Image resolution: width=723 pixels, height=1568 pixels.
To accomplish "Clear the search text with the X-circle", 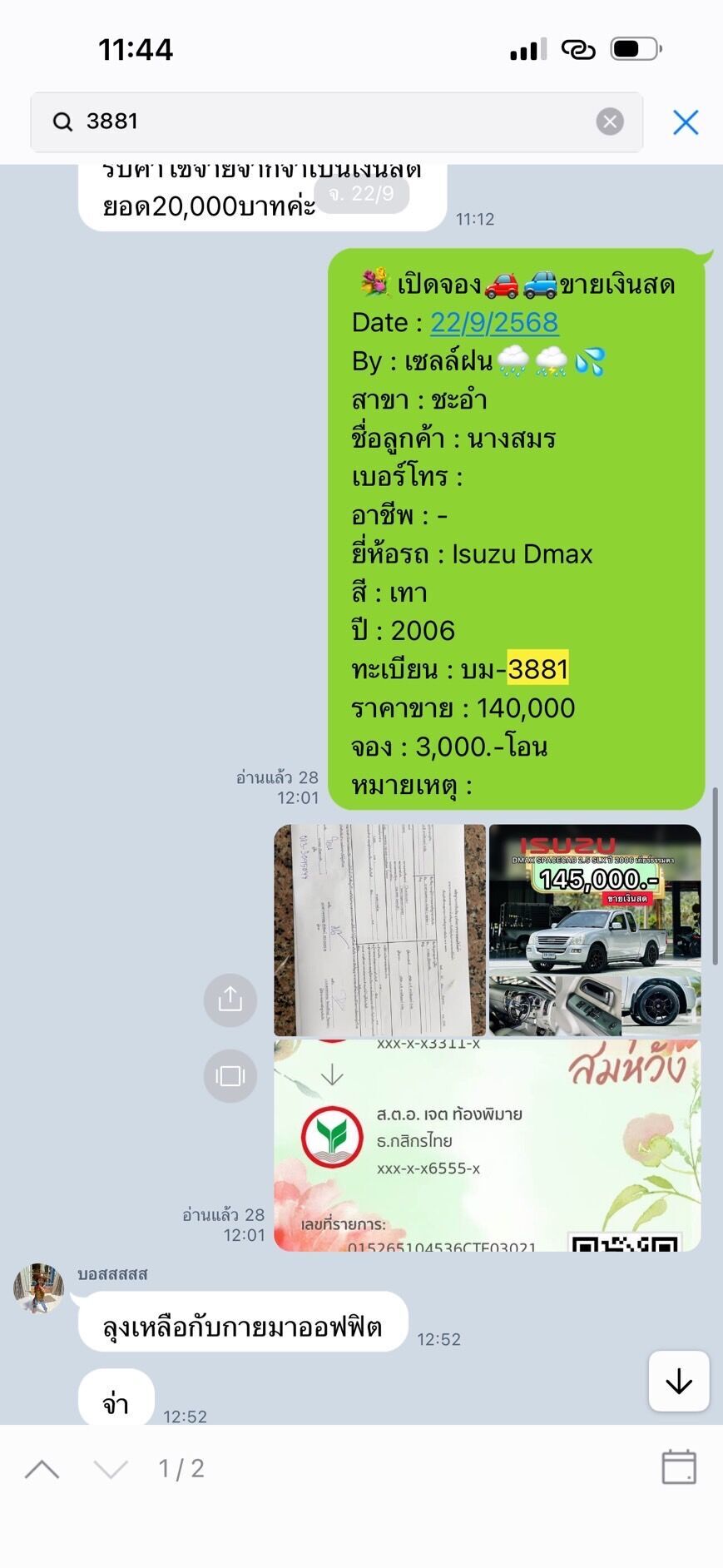I will tap(610, 122).
